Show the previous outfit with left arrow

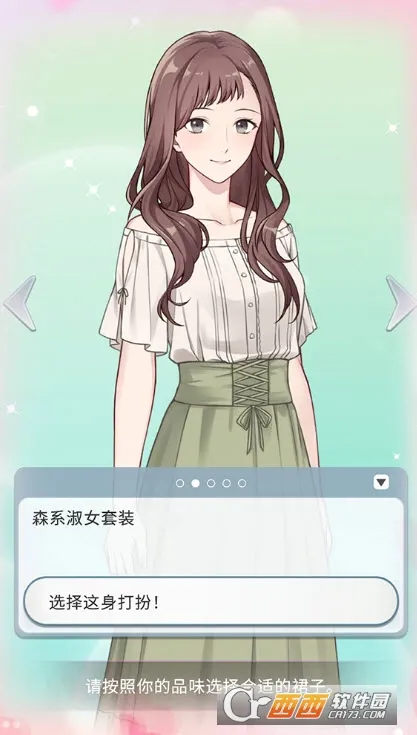(x=21, y=303)
